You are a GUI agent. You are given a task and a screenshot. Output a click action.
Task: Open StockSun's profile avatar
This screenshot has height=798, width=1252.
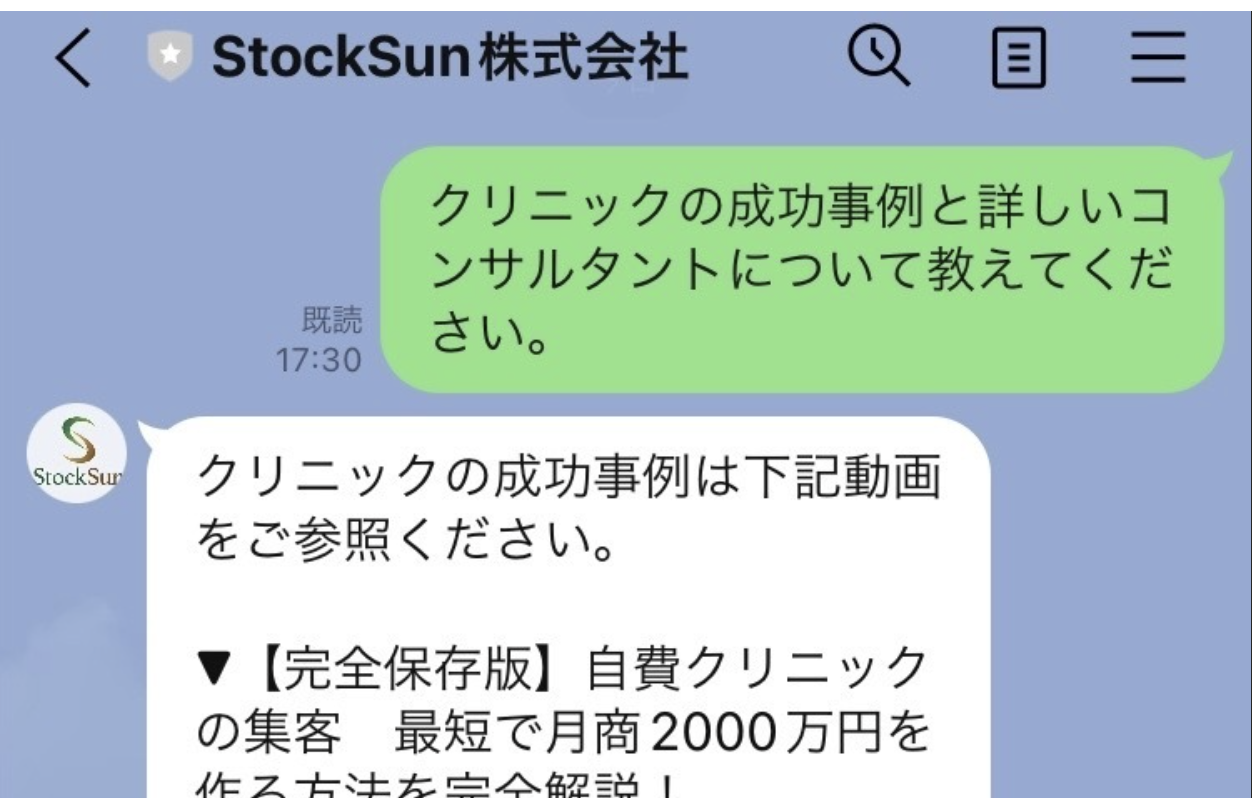click(x=76, y=454)
